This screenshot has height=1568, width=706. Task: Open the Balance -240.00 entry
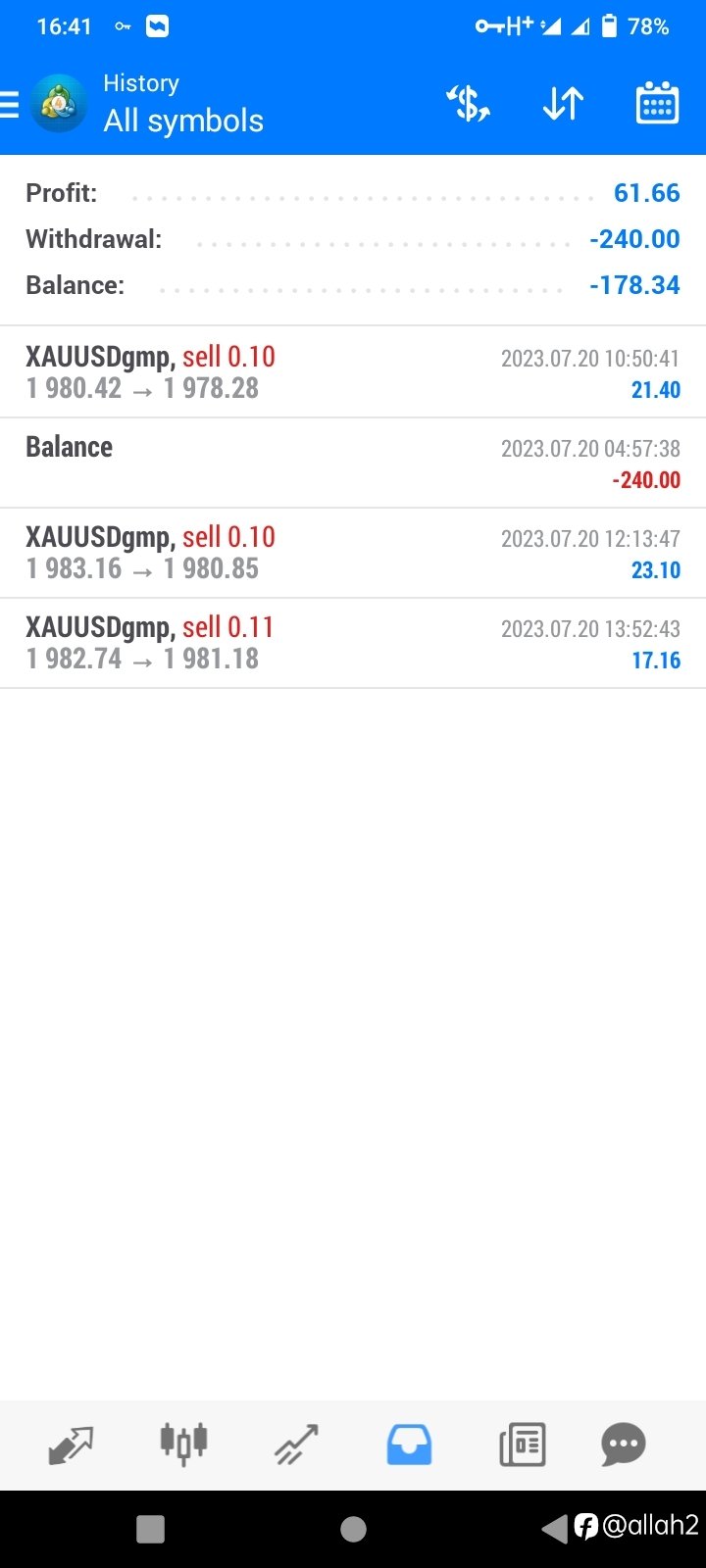[353, 463]
